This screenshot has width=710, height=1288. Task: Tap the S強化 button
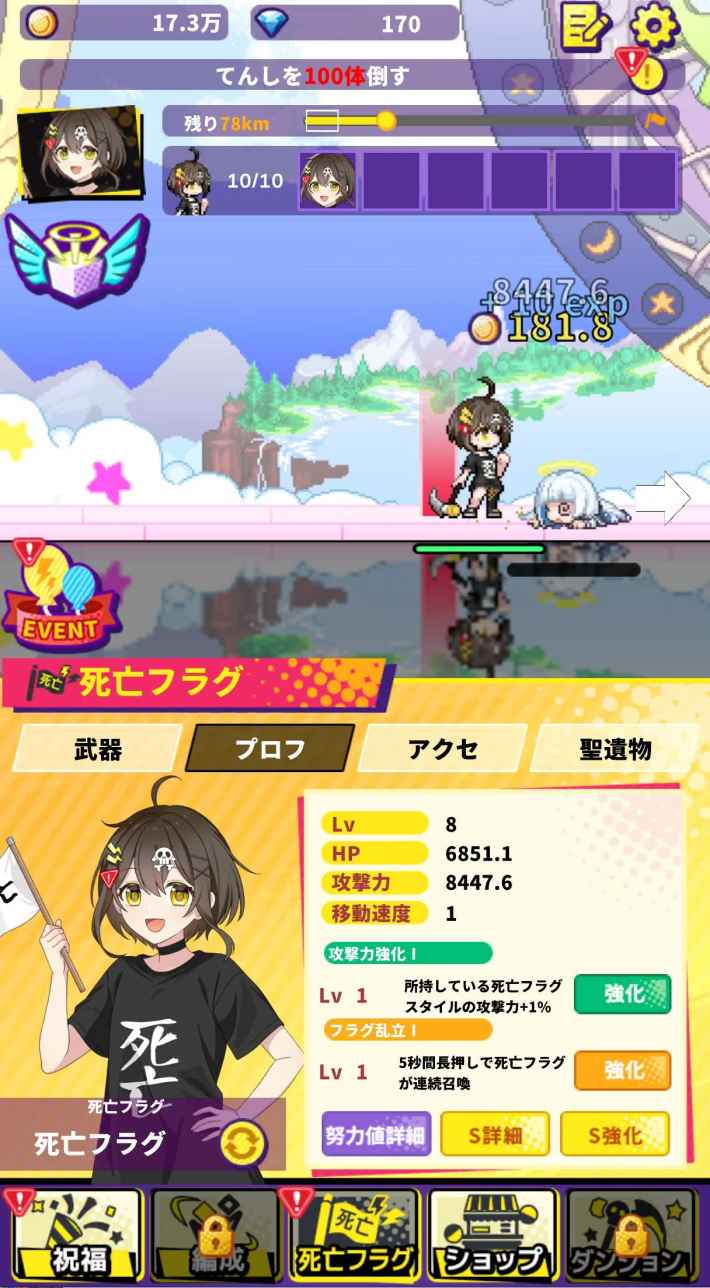[x=614, y=1135]
